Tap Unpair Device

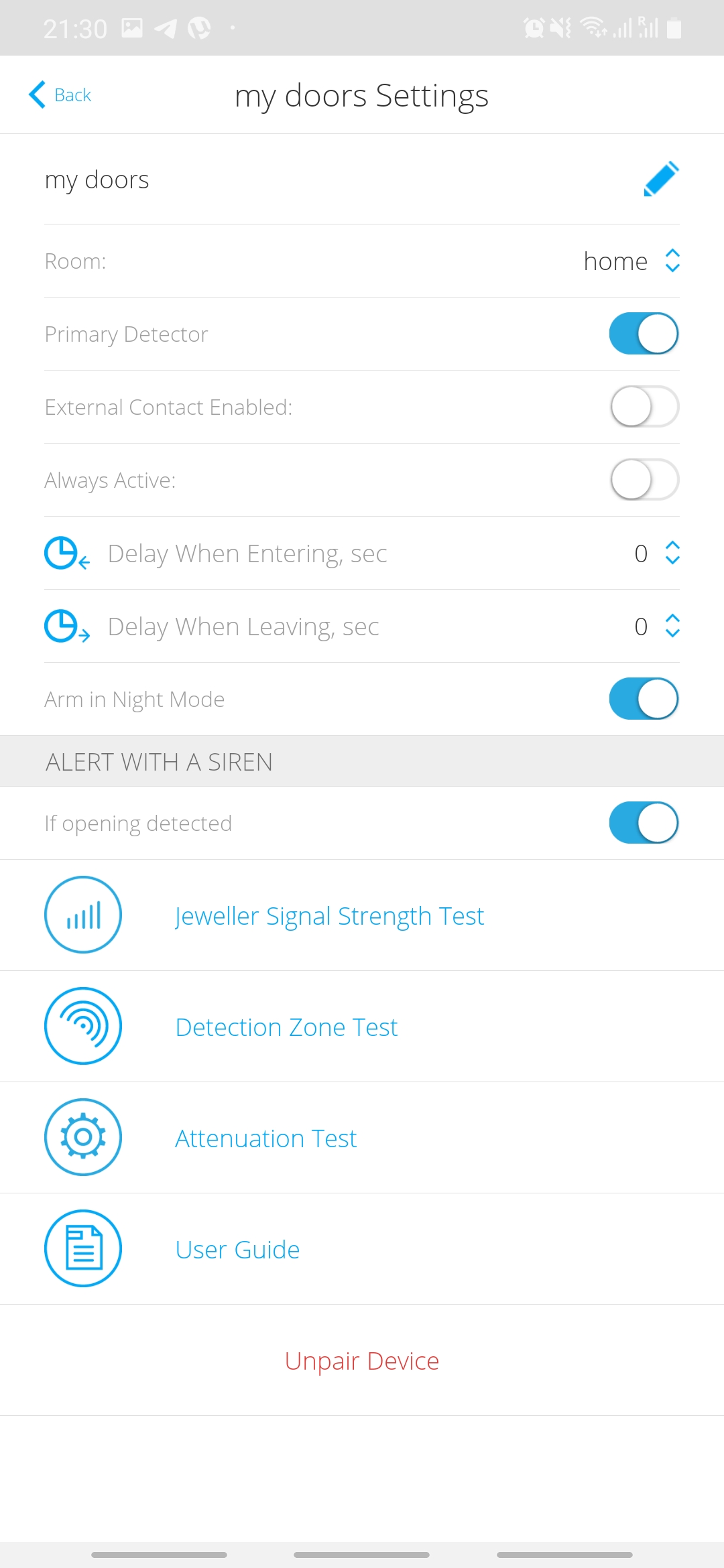coord(362,1361)
